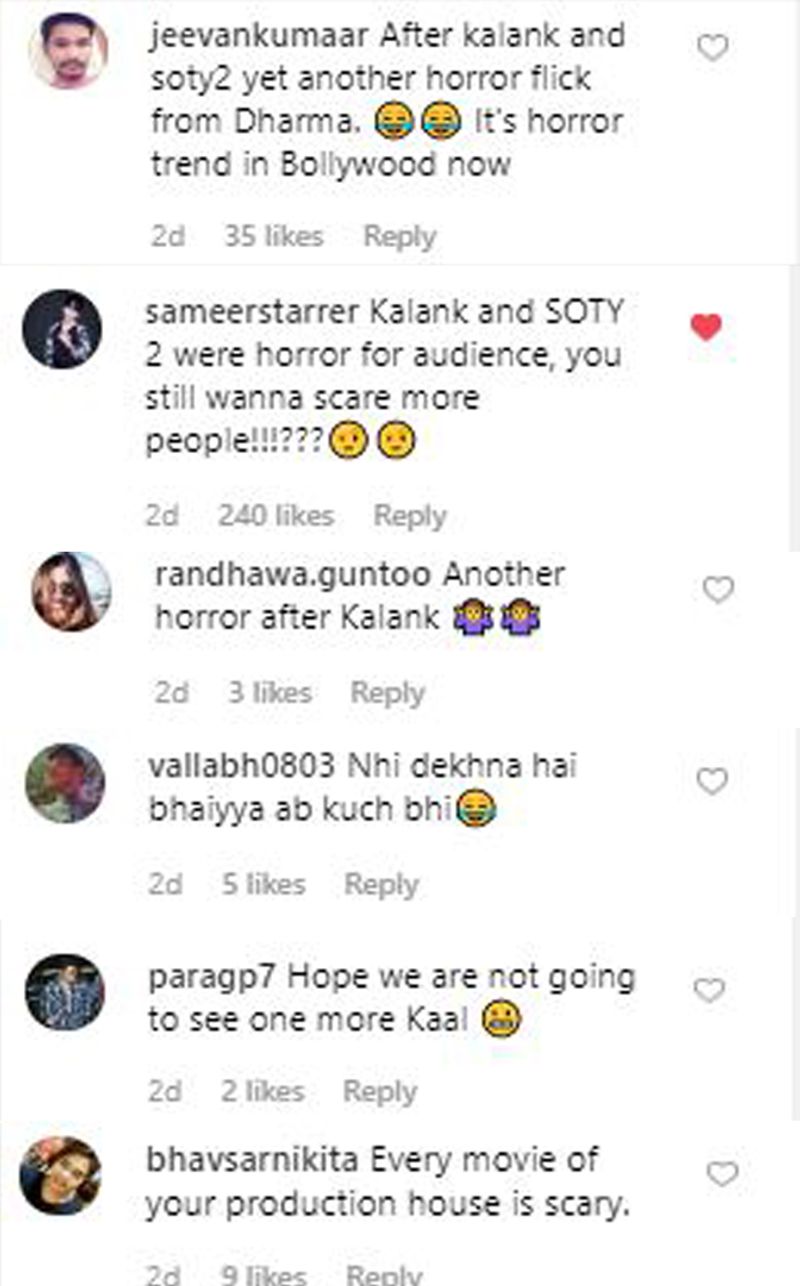
Task: Like randhawa.guntoo's comment
Action: pos(718,591)
